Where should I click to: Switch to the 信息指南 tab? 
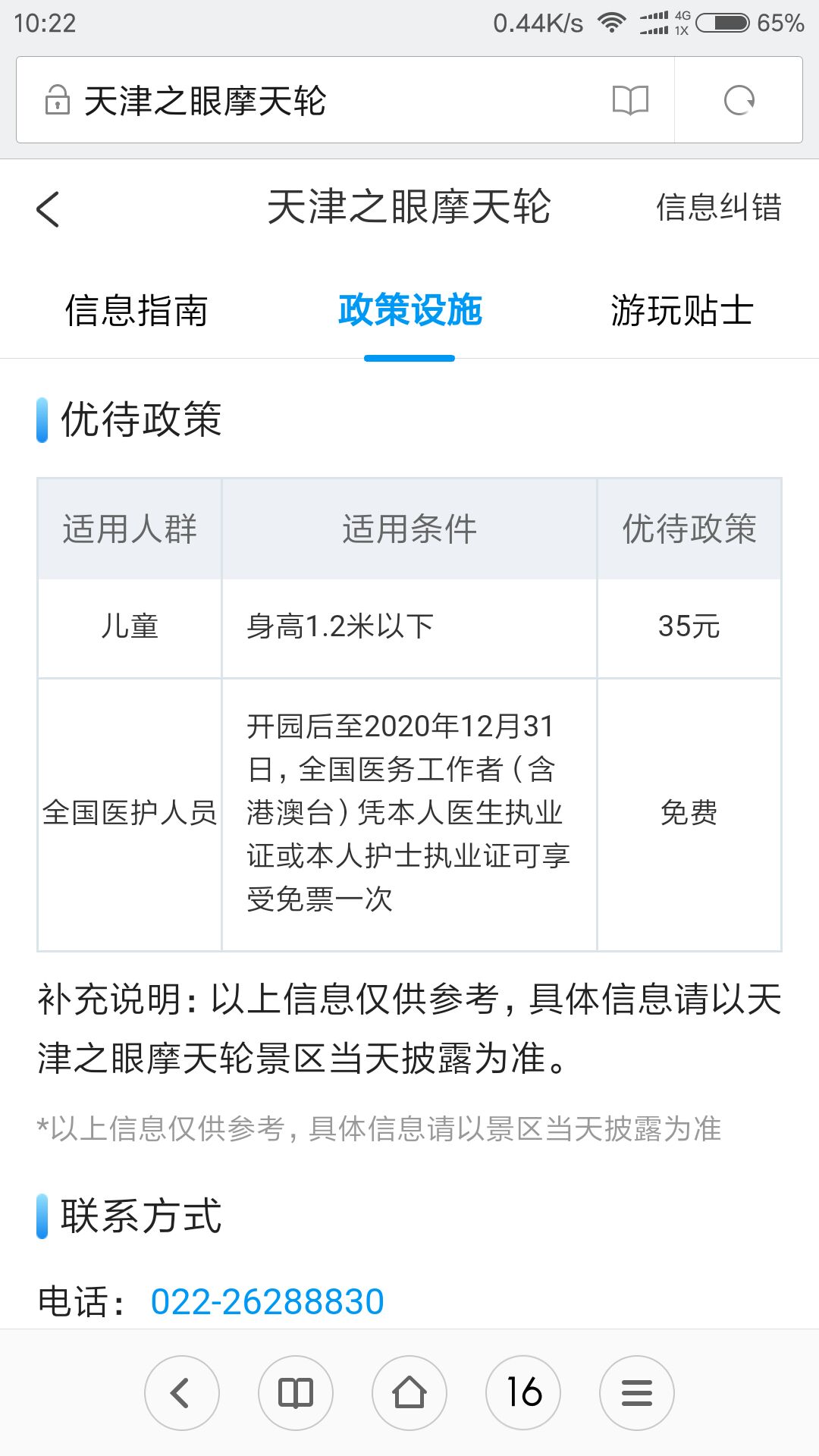point(136,311)
